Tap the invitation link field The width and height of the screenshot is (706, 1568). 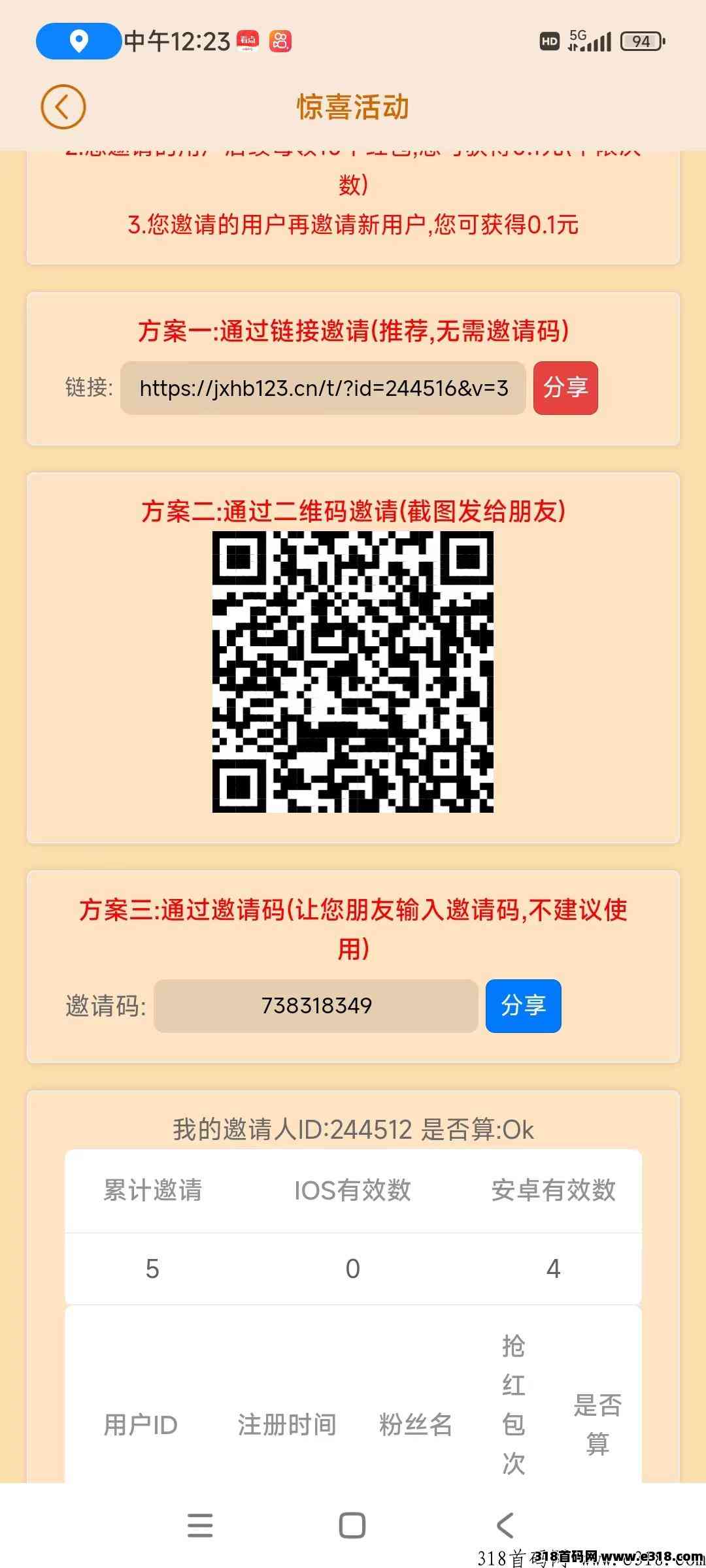[323, 388]
